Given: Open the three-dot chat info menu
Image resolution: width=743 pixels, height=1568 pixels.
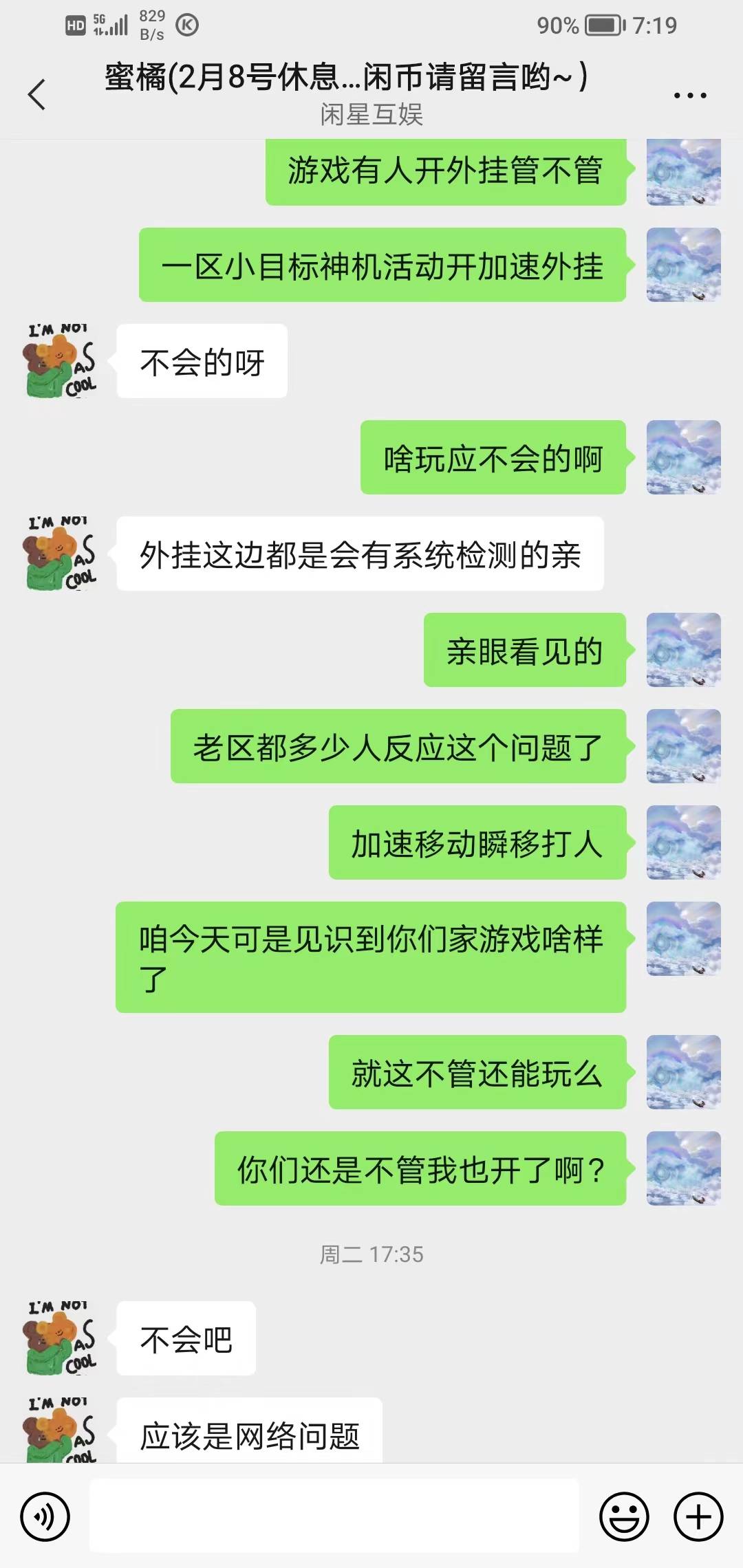Looking at the screenshot, I should click(x=689, y=96).
